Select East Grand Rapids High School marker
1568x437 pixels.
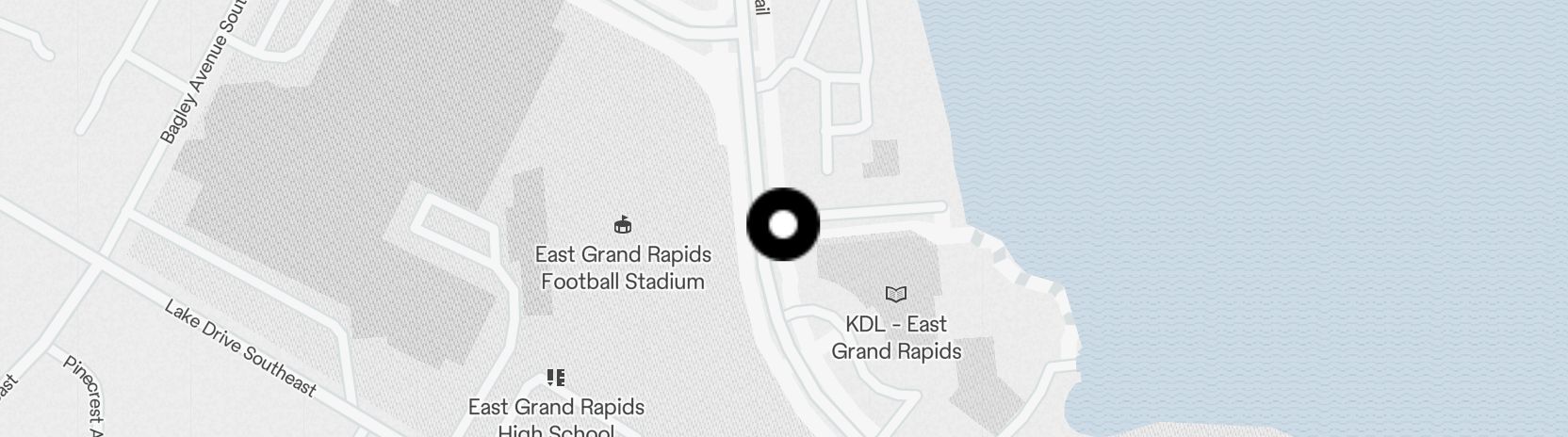(556, 379)
